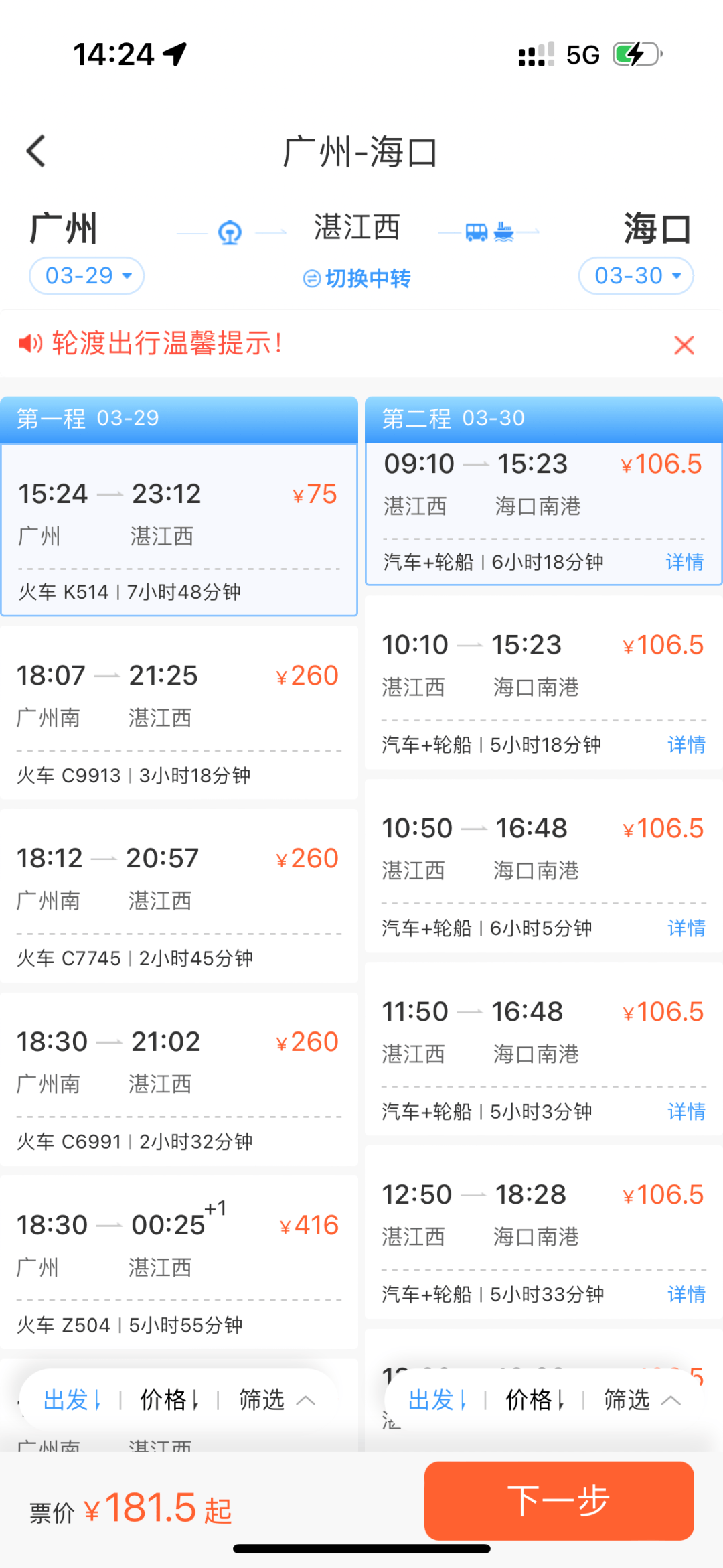Open 筛选 filter for second-leg options
The width and height of the screenshot is (723, 1568).
point(641,1400)
